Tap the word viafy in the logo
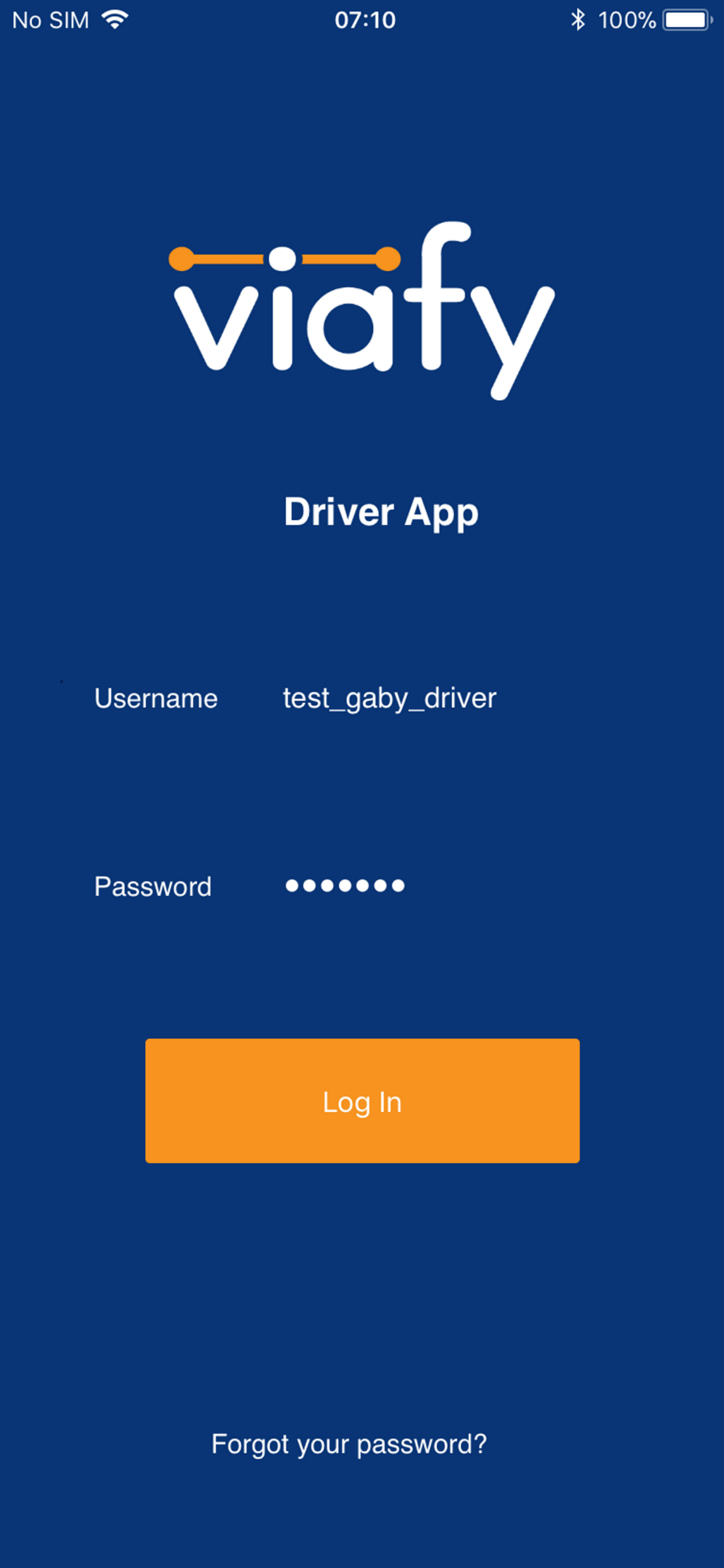Screen dimensions: 724x1568 coord(362,328)
